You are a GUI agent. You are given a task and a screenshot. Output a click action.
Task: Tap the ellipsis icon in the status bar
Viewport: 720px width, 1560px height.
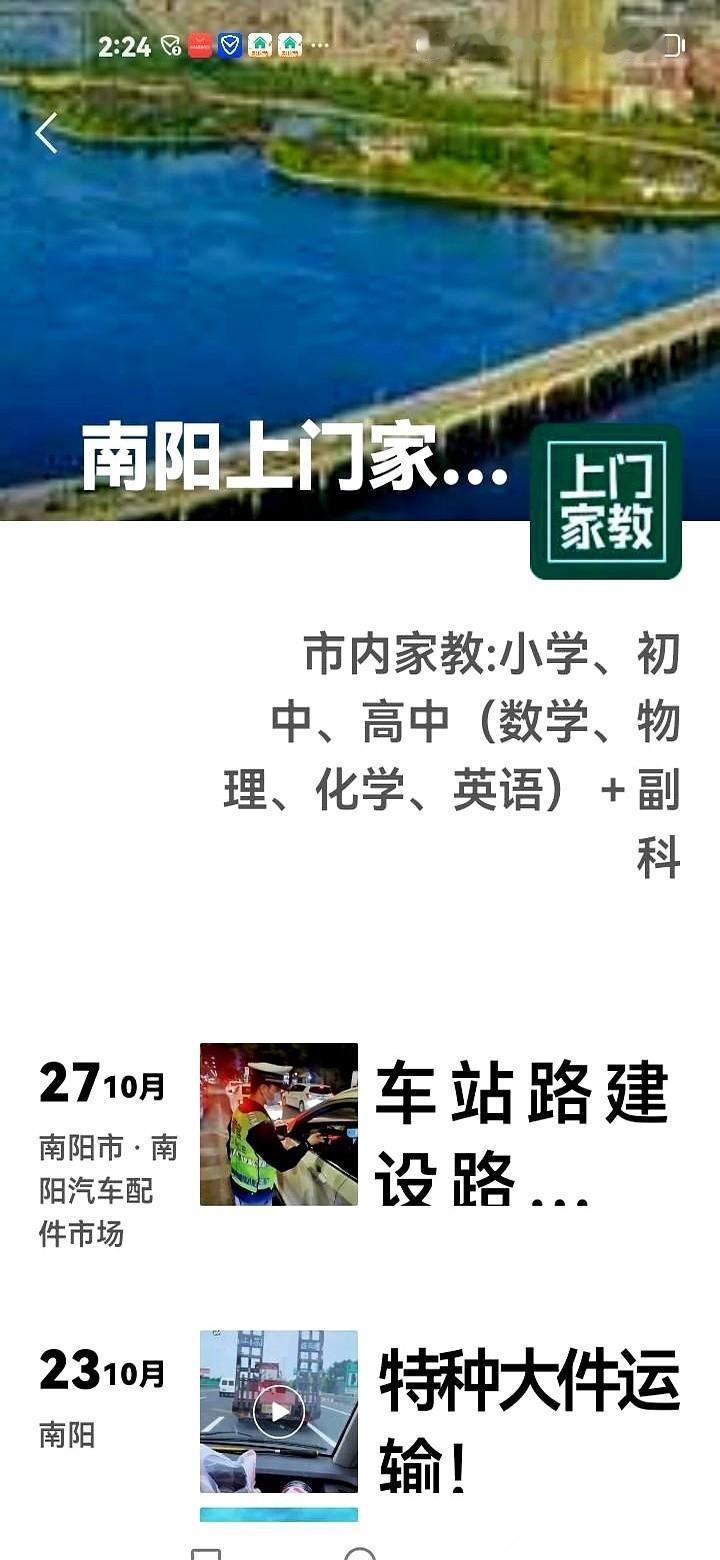point(318,45)
